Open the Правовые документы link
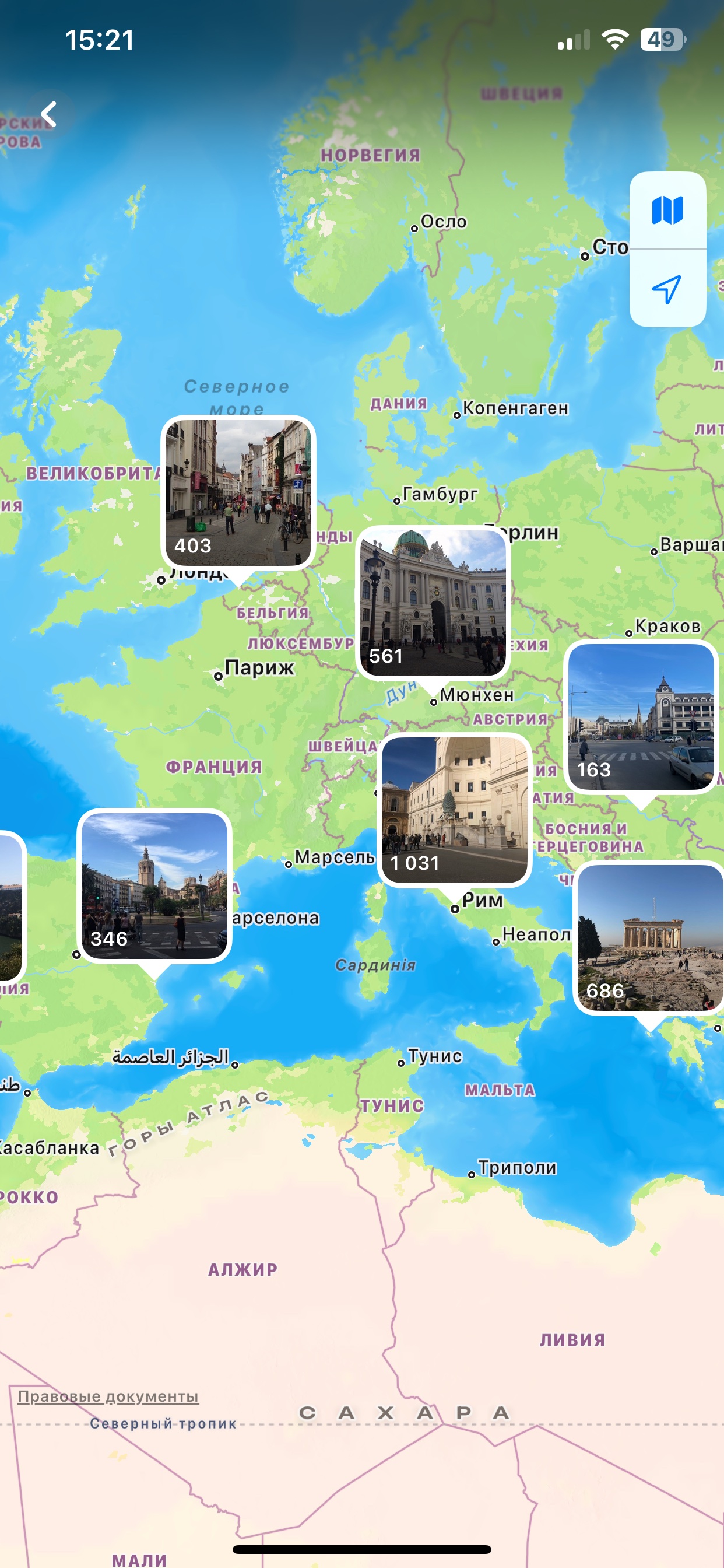The image size is (724, 1568). tap(108, 1396)
